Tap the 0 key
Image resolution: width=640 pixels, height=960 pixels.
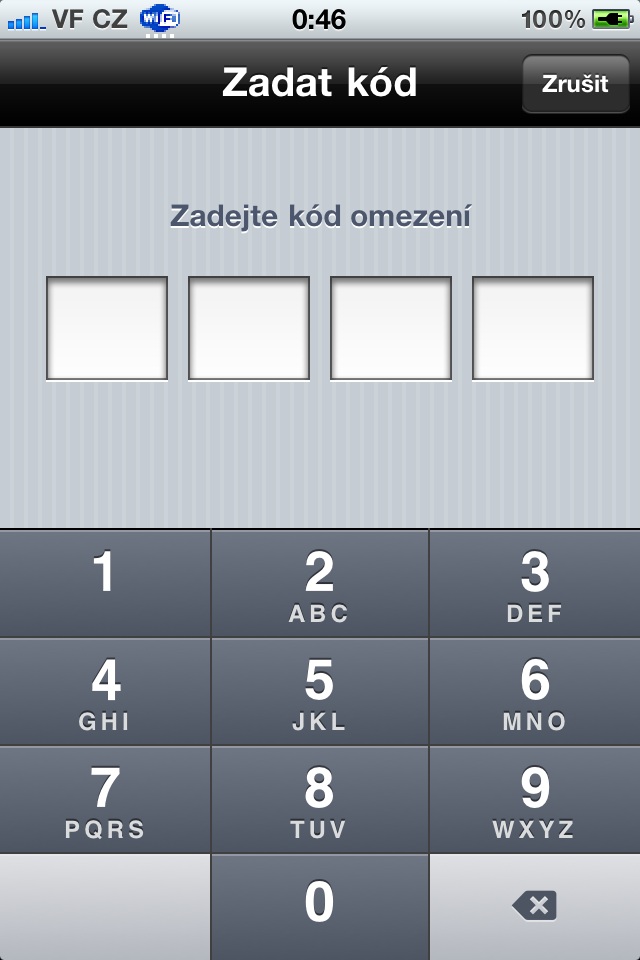click(x=319, y=906)
